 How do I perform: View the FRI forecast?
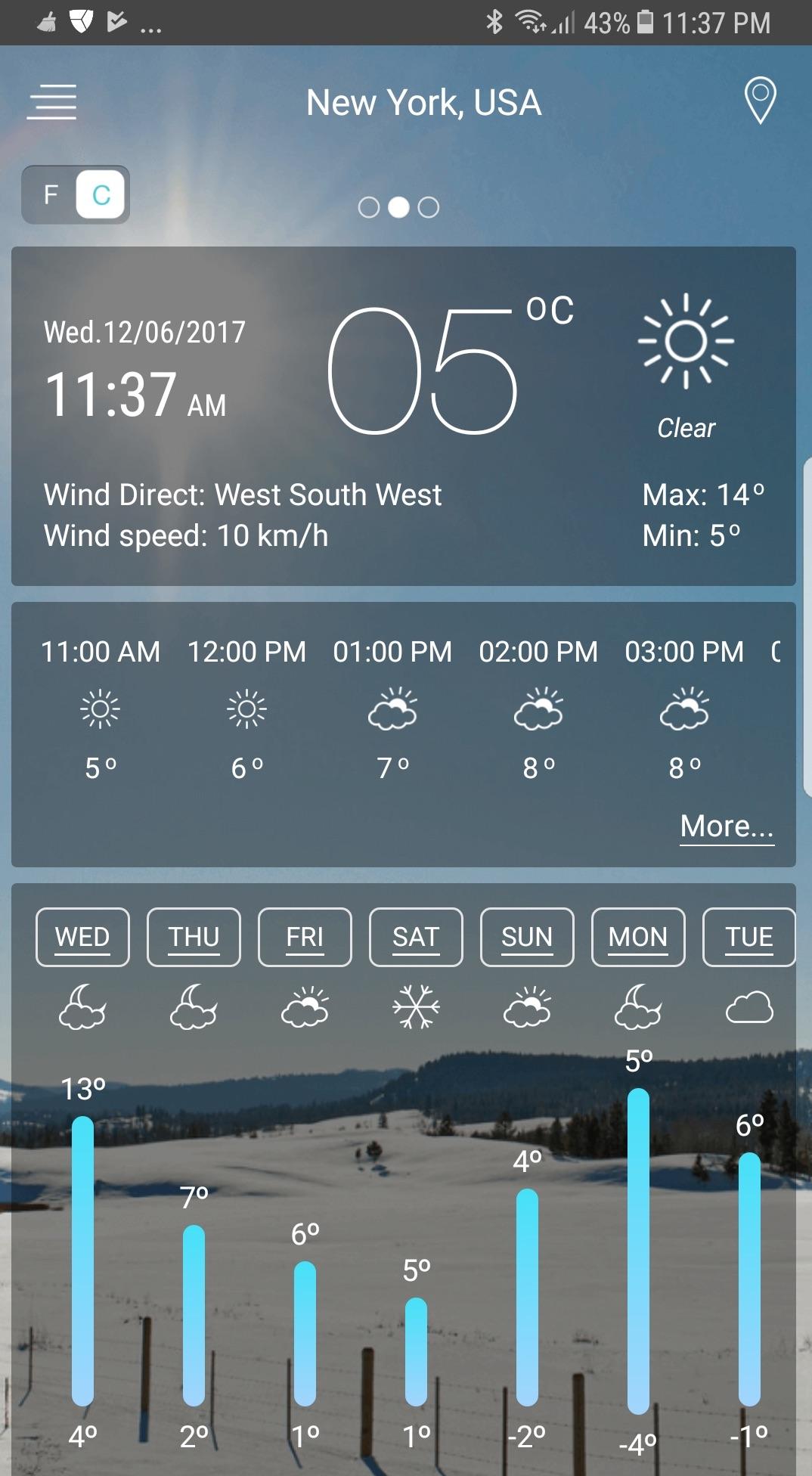(305, 937)
